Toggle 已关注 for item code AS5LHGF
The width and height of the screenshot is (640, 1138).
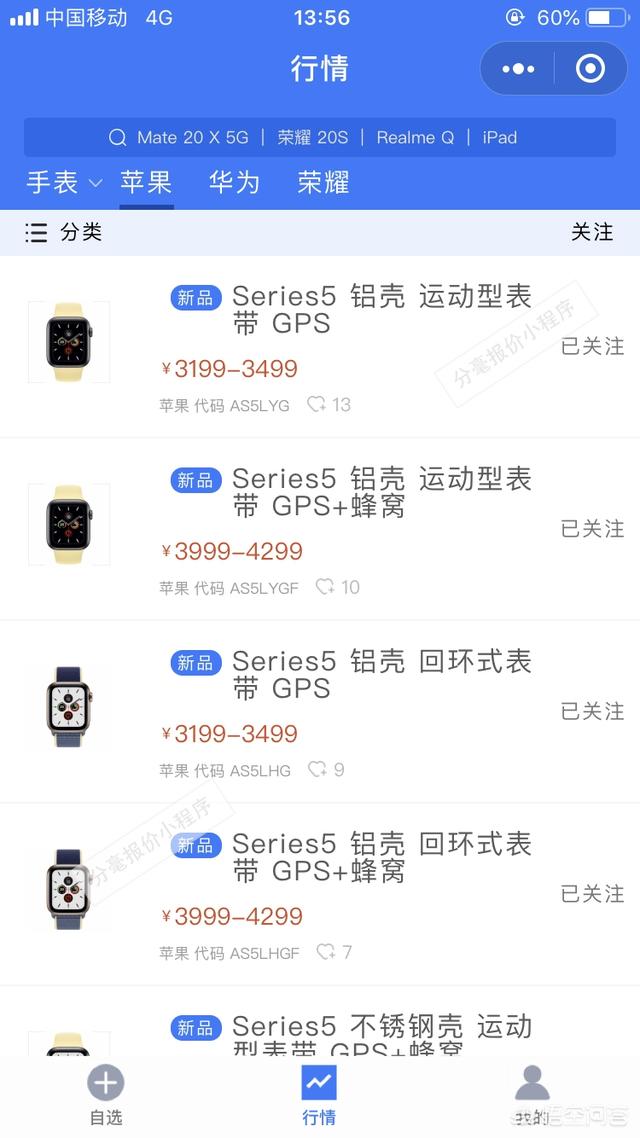pyautogui.click(x=592, y=893)
